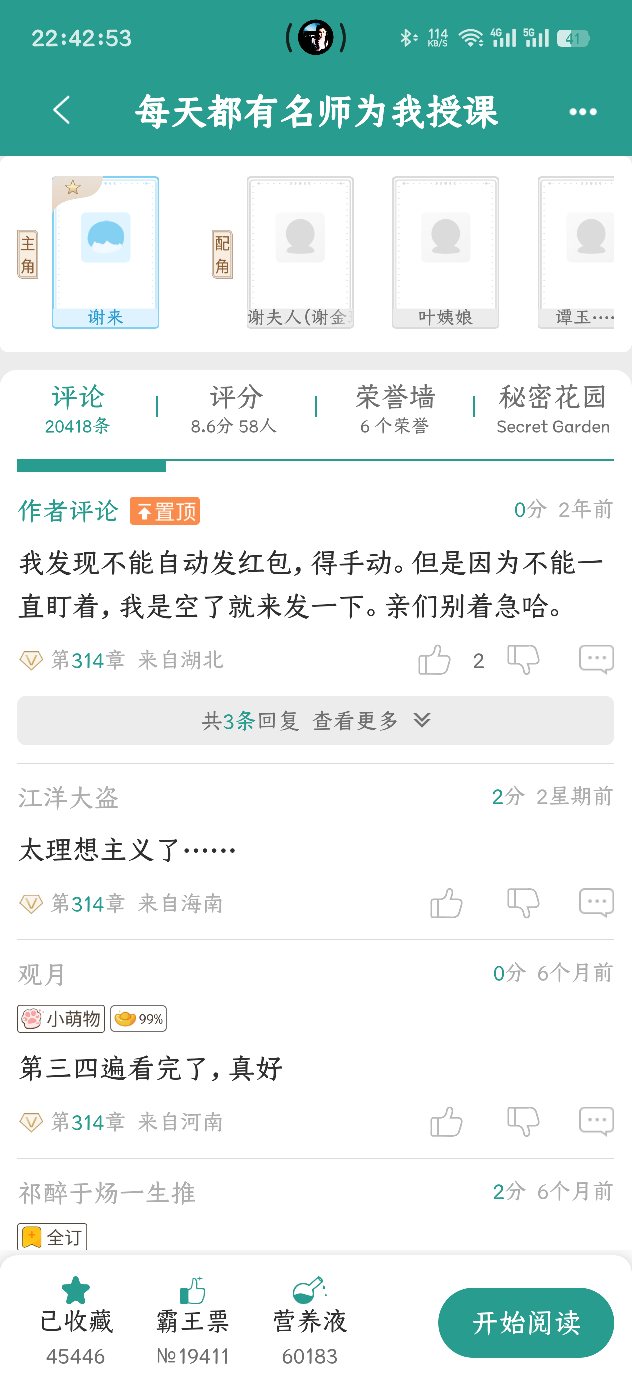632x1390 pixels.
Task: Tap the 已收藏 favorite button
Action: (x=76, y=1320)
